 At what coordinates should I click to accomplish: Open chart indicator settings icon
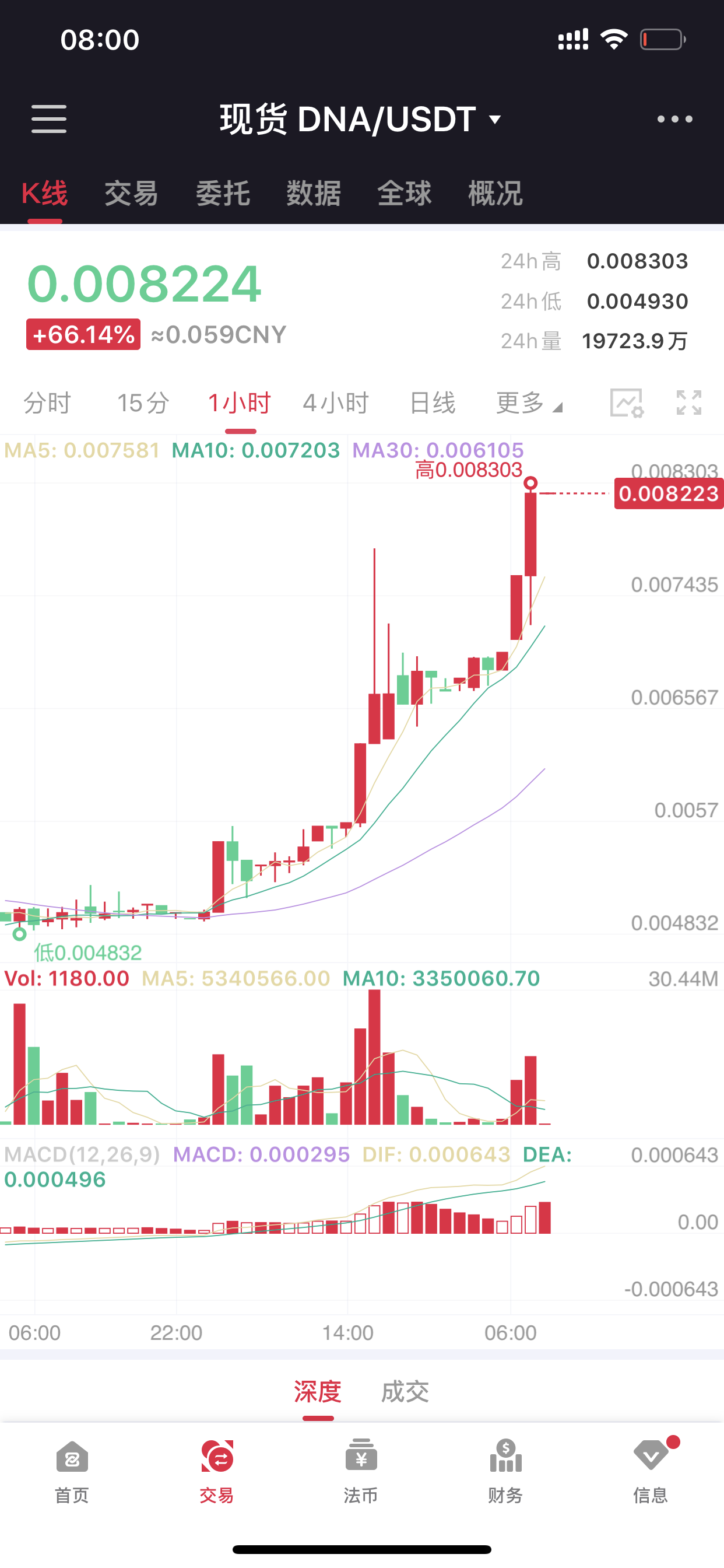627,403
